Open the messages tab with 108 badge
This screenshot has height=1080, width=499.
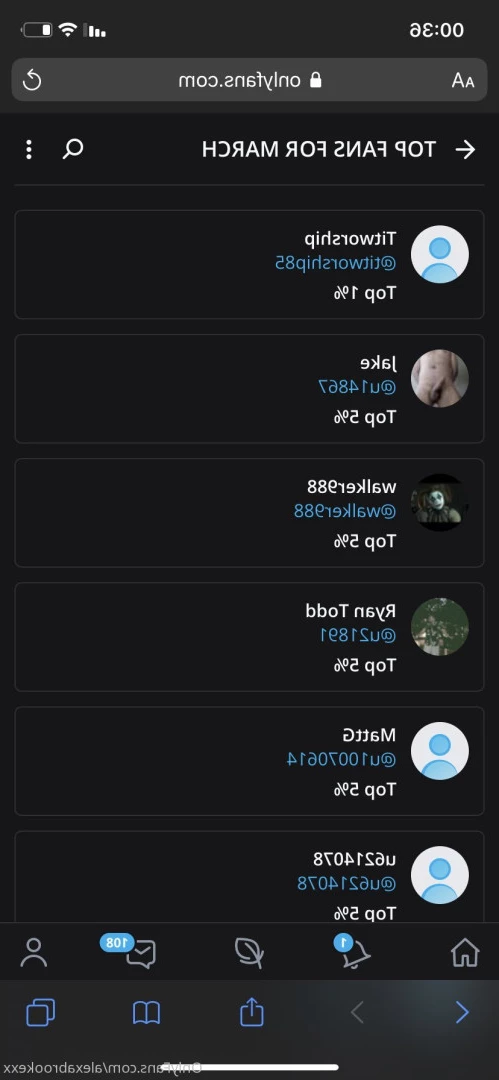(x=139, y=953)
